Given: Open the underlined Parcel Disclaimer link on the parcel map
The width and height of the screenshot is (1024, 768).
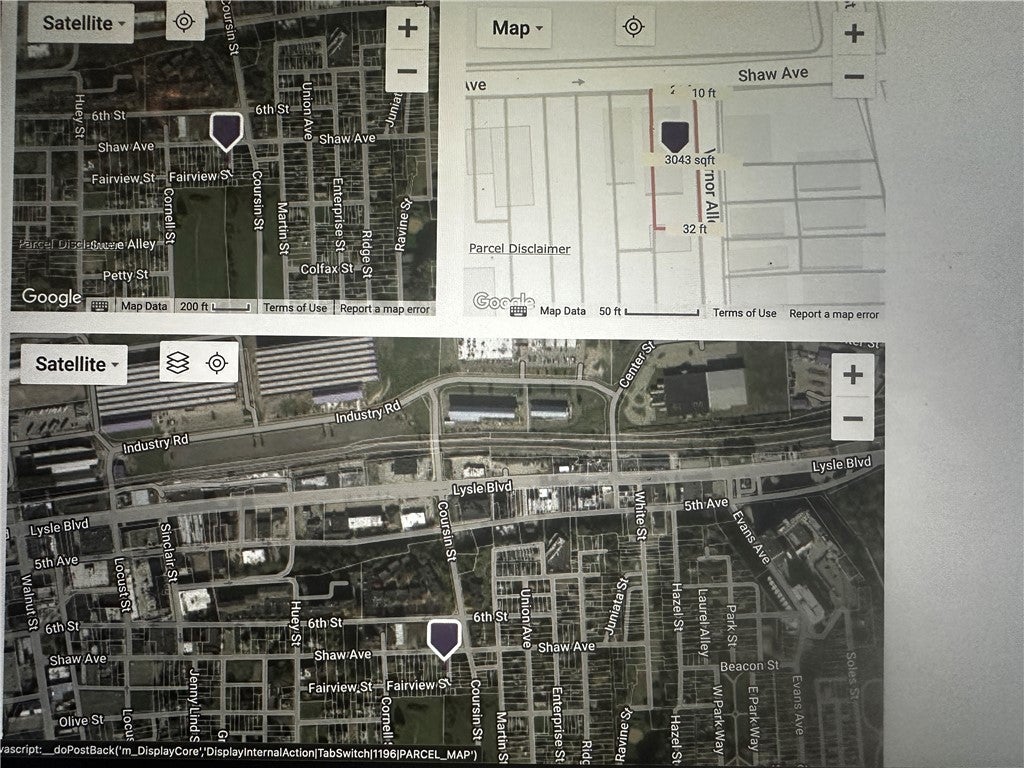Looking at the screenshot, I should [x=519, y=248].
